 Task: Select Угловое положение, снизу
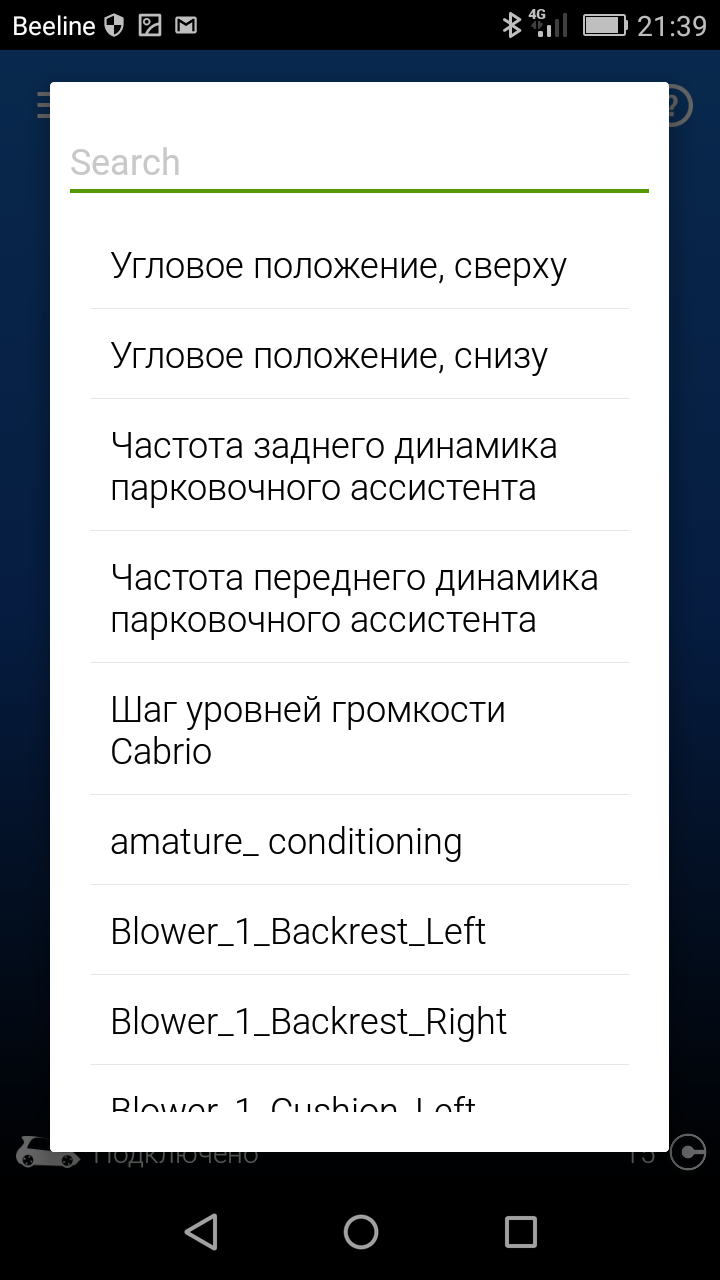[x=359, y=356]
